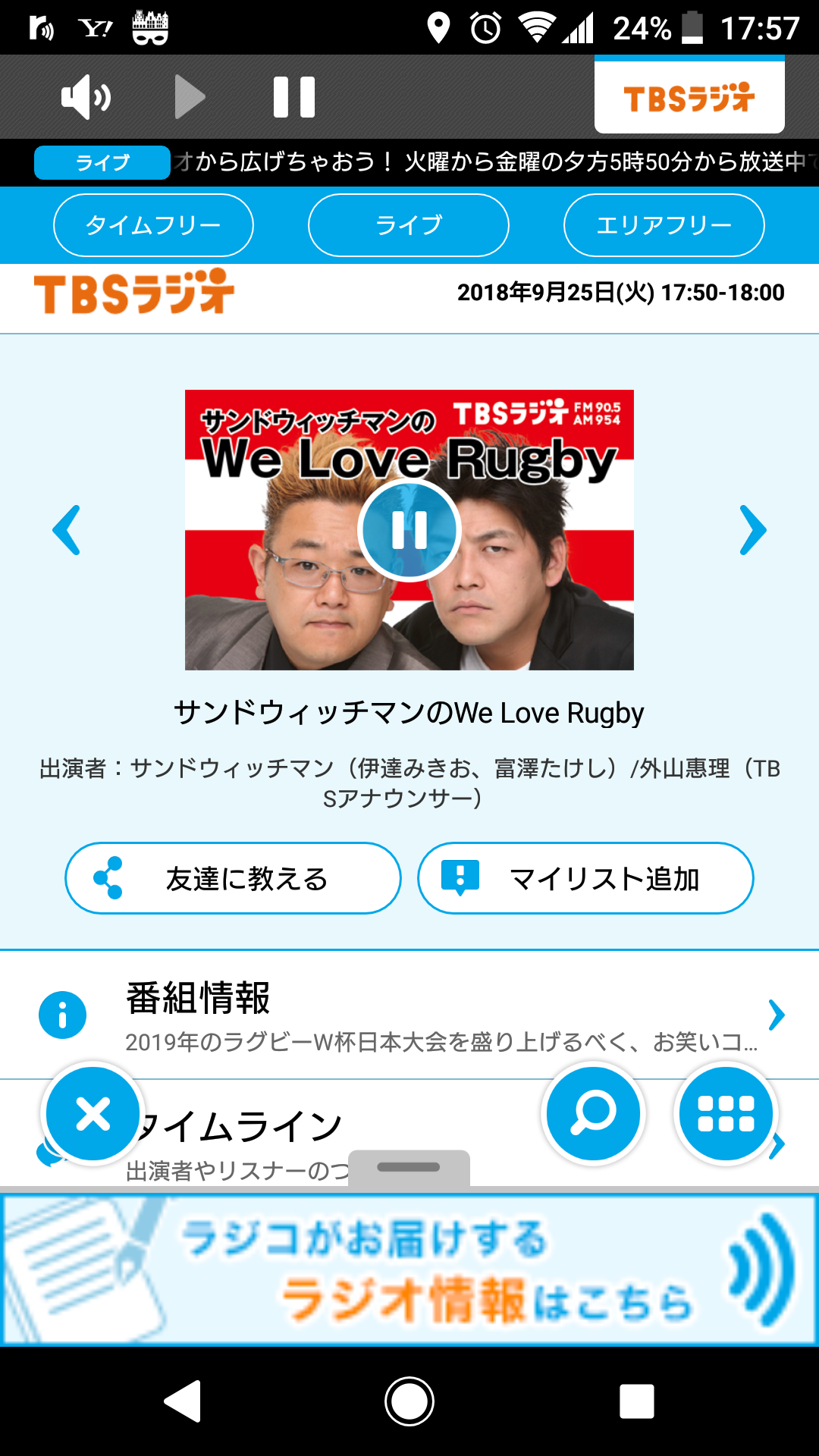
Task: Switch to the エリアフリー tab
Action: point(664,225)
